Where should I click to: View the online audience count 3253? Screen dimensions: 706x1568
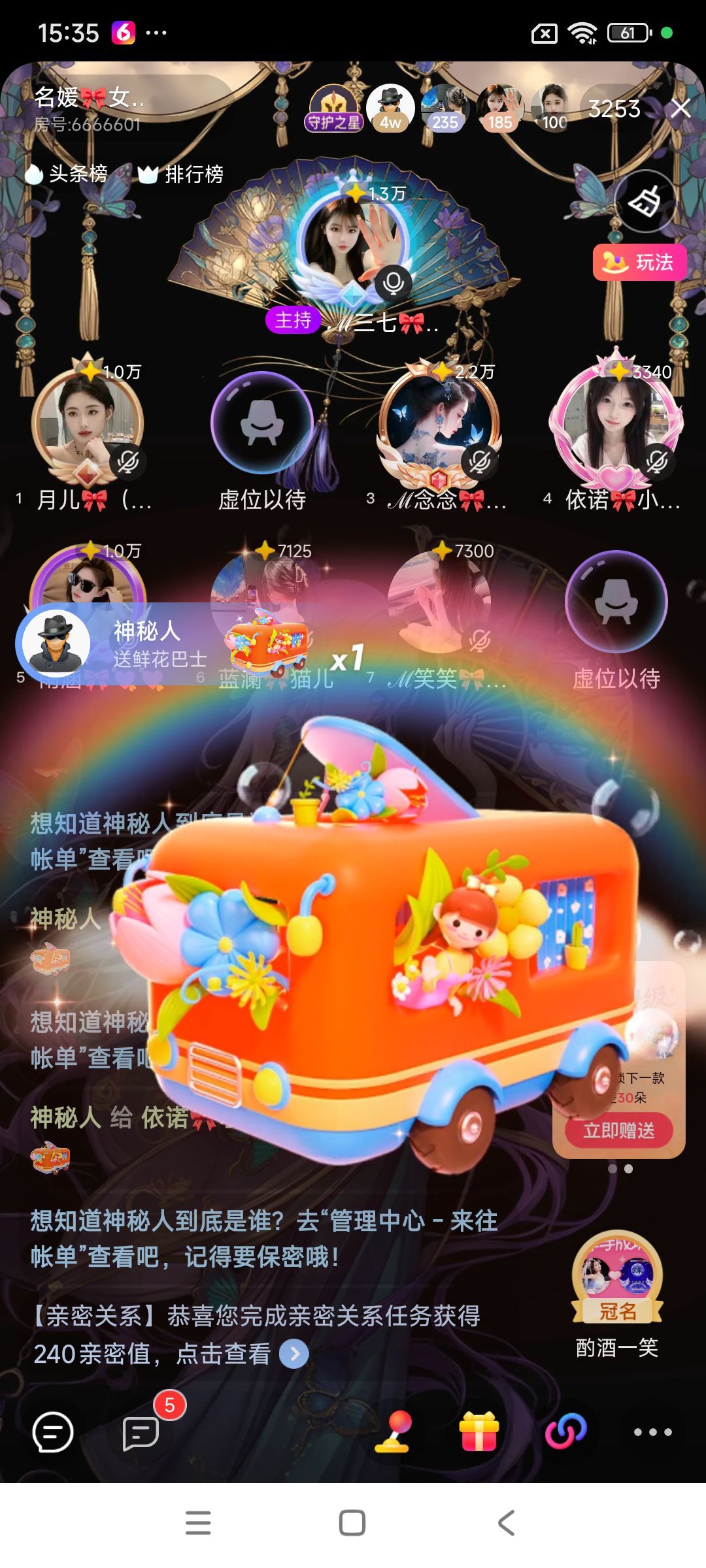(614, 108)
